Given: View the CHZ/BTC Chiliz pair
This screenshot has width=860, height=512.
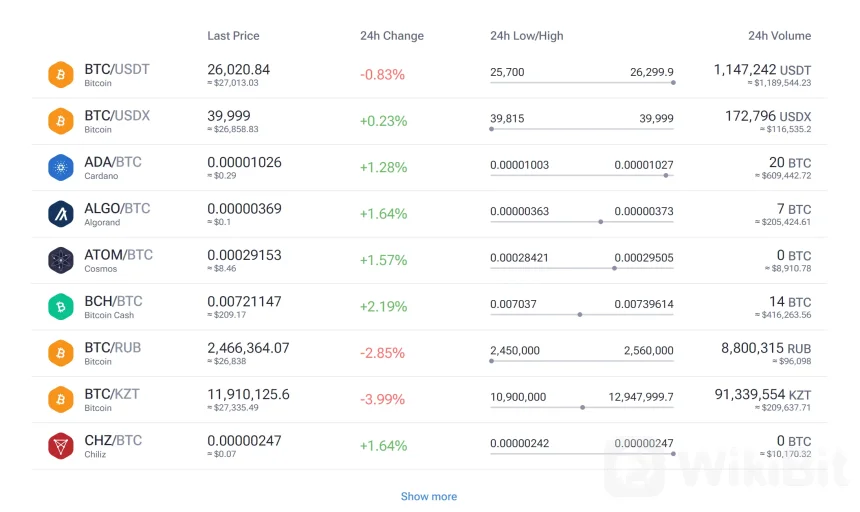Looking at the screenshot, I should [112, 440].
